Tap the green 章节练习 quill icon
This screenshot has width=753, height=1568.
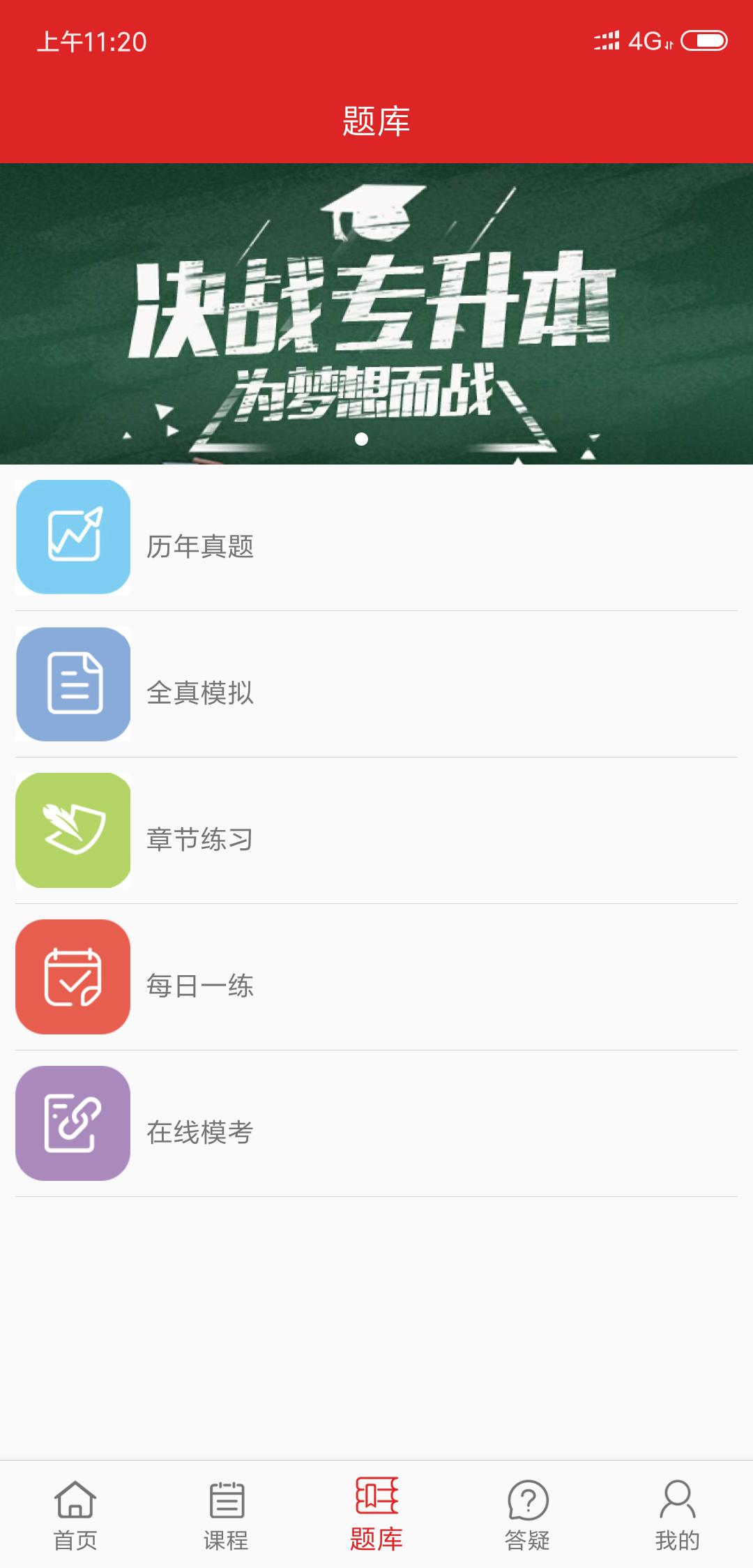pyautogui.click(x=73, y=830)
